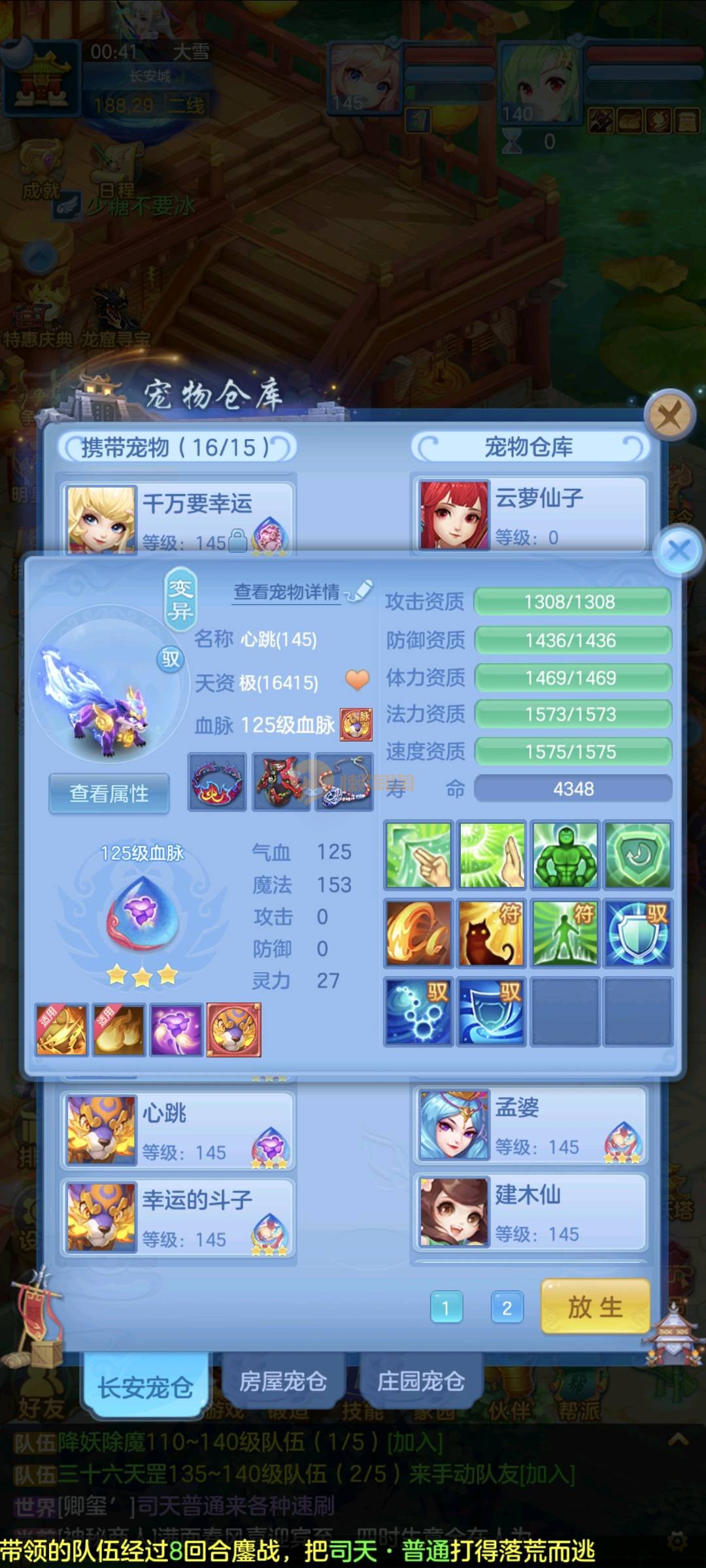Open 查看宠物详情 link
The width and height of the screenshot is (706, 1568).
click(x=288, y=592)
